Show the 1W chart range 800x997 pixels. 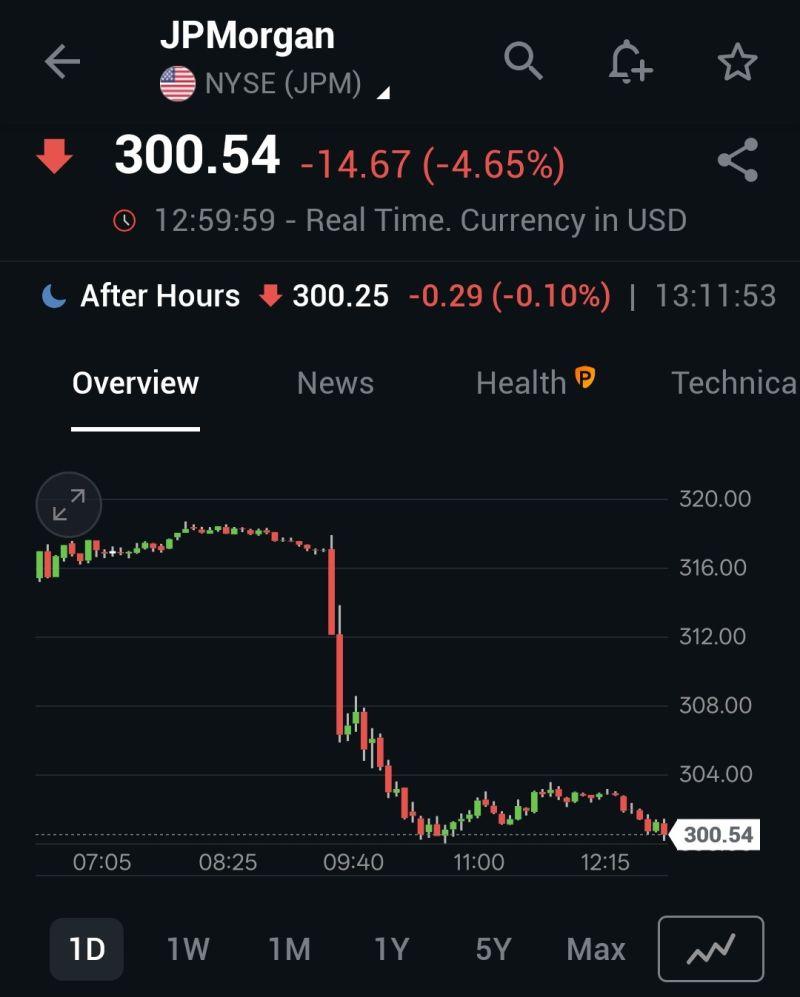(x=188, y=949)
